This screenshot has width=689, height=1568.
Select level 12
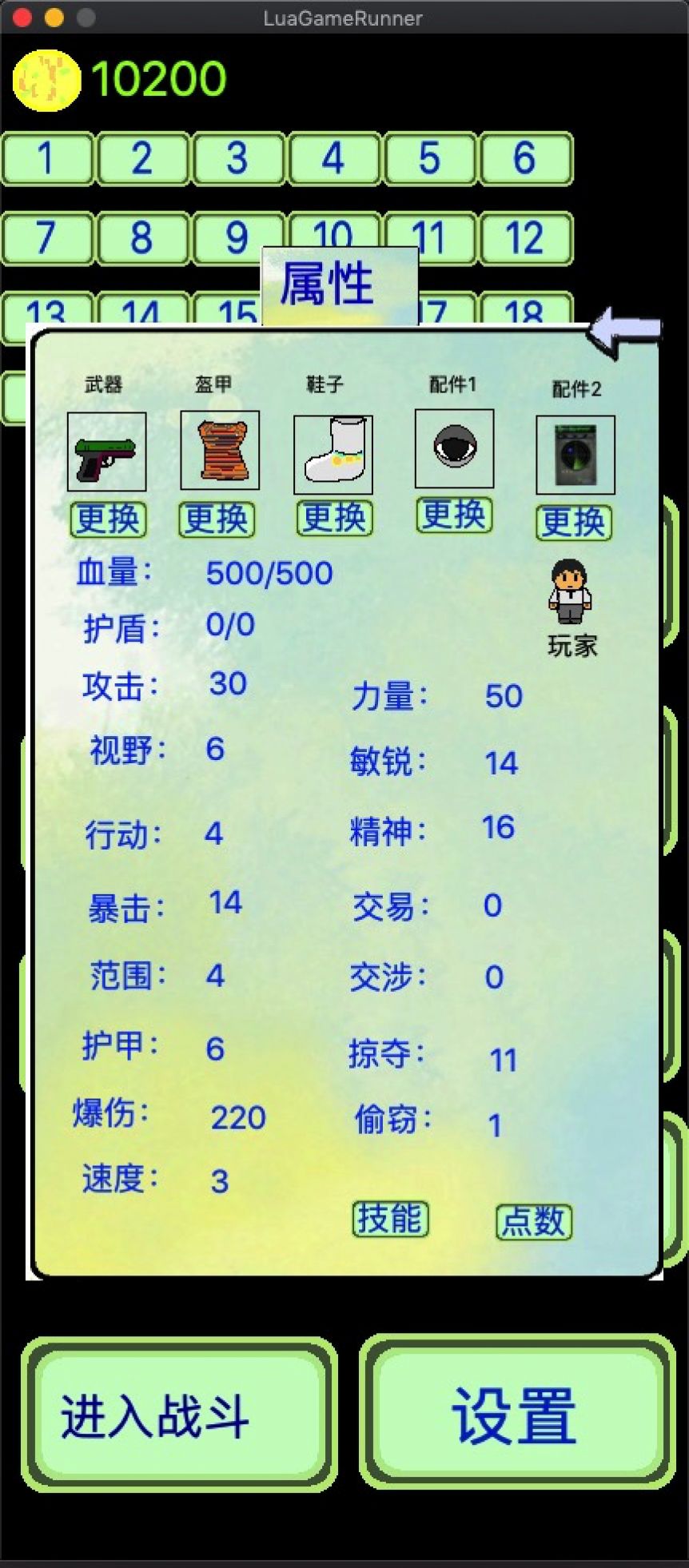coord(524,237)
